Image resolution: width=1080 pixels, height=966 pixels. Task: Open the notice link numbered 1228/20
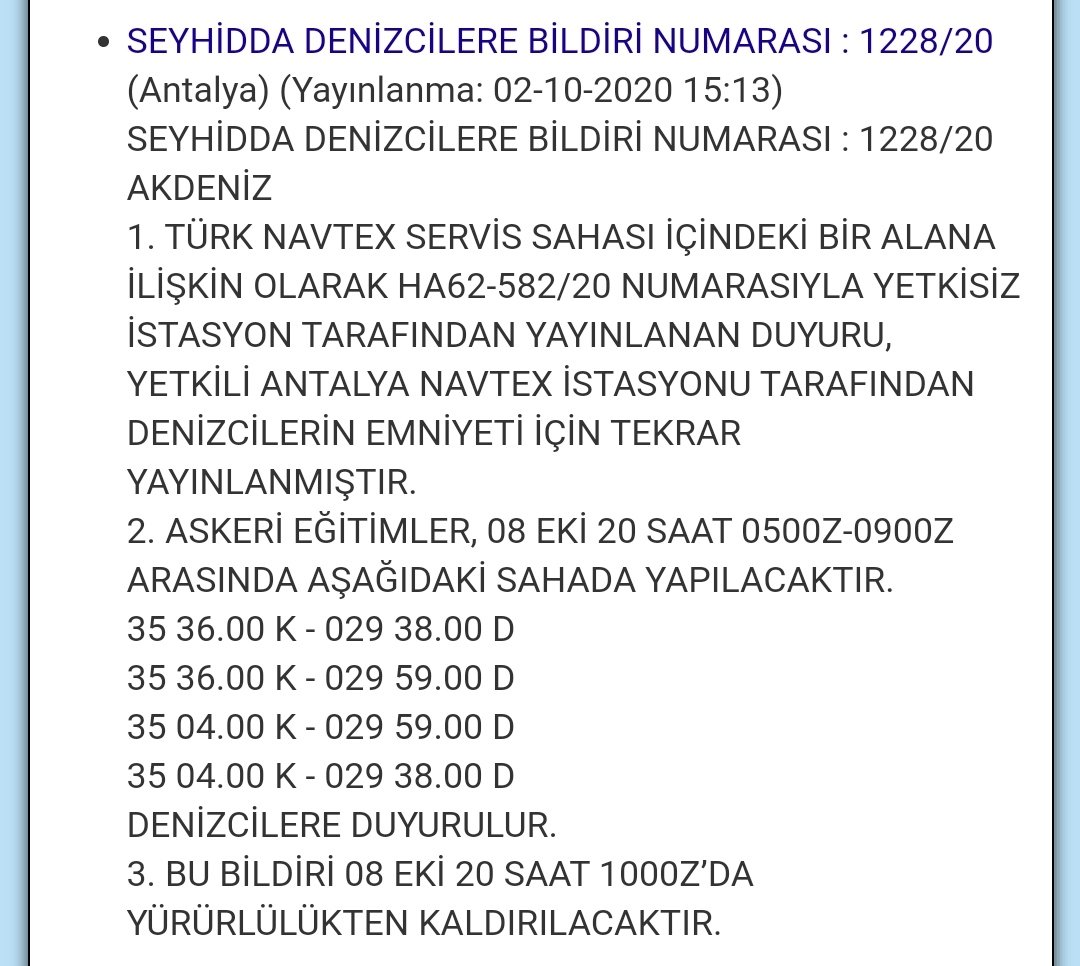pyautogui.click(x=559, y=42)
